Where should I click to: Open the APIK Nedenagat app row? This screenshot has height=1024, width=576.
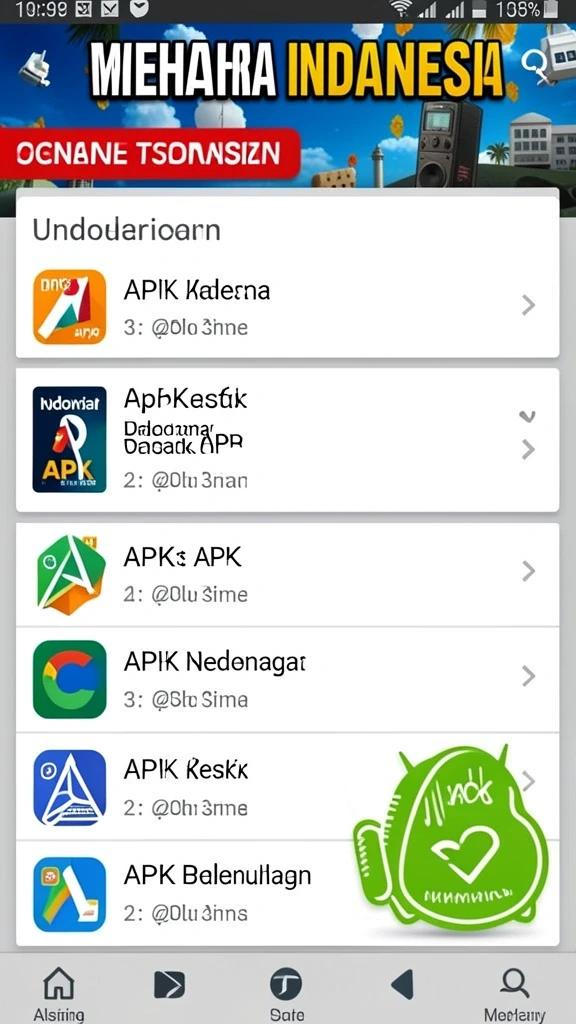click(287, 679)
